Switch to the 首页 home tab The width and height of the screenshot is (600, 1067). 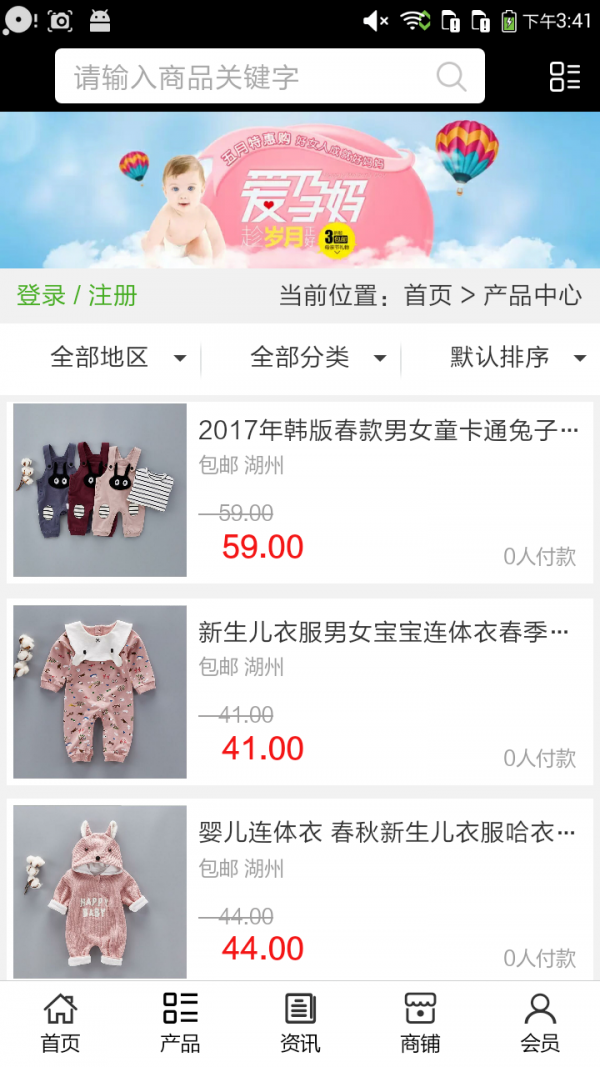(60, 1023)
